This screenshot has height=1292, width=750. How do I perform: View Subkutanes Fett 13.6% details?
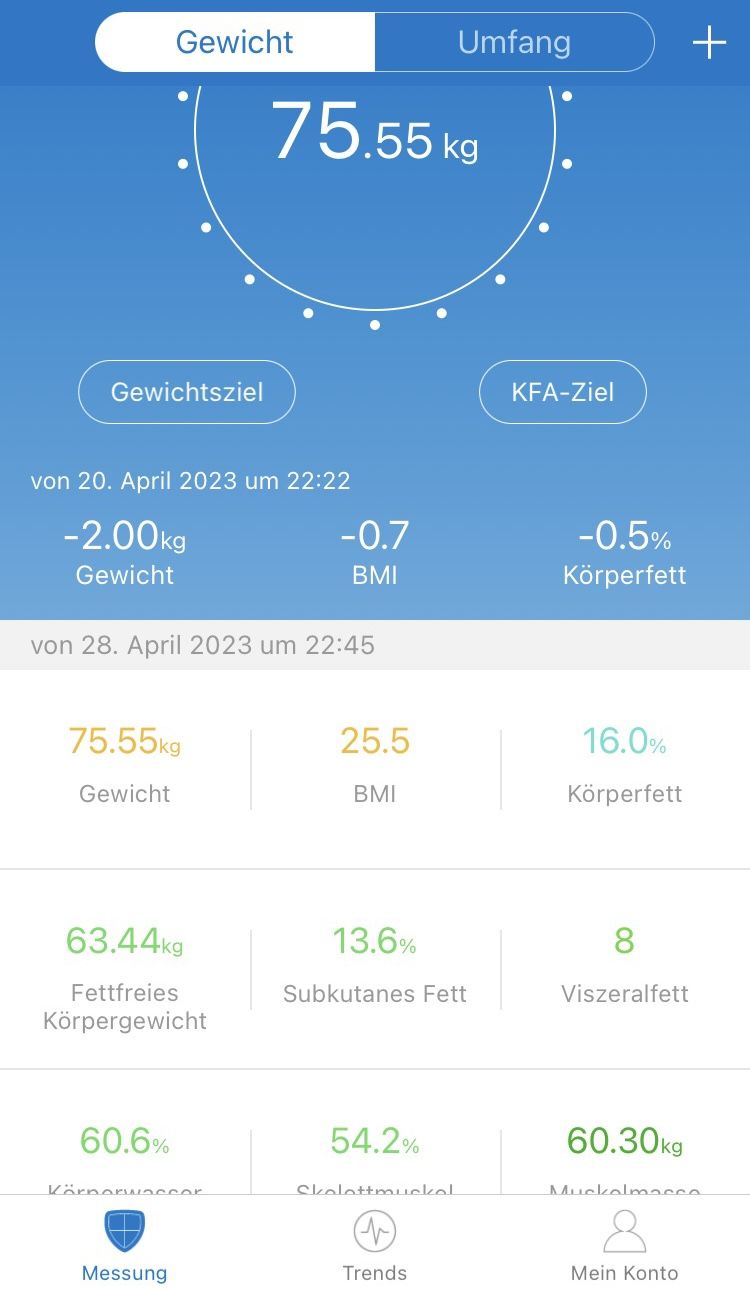375,965
